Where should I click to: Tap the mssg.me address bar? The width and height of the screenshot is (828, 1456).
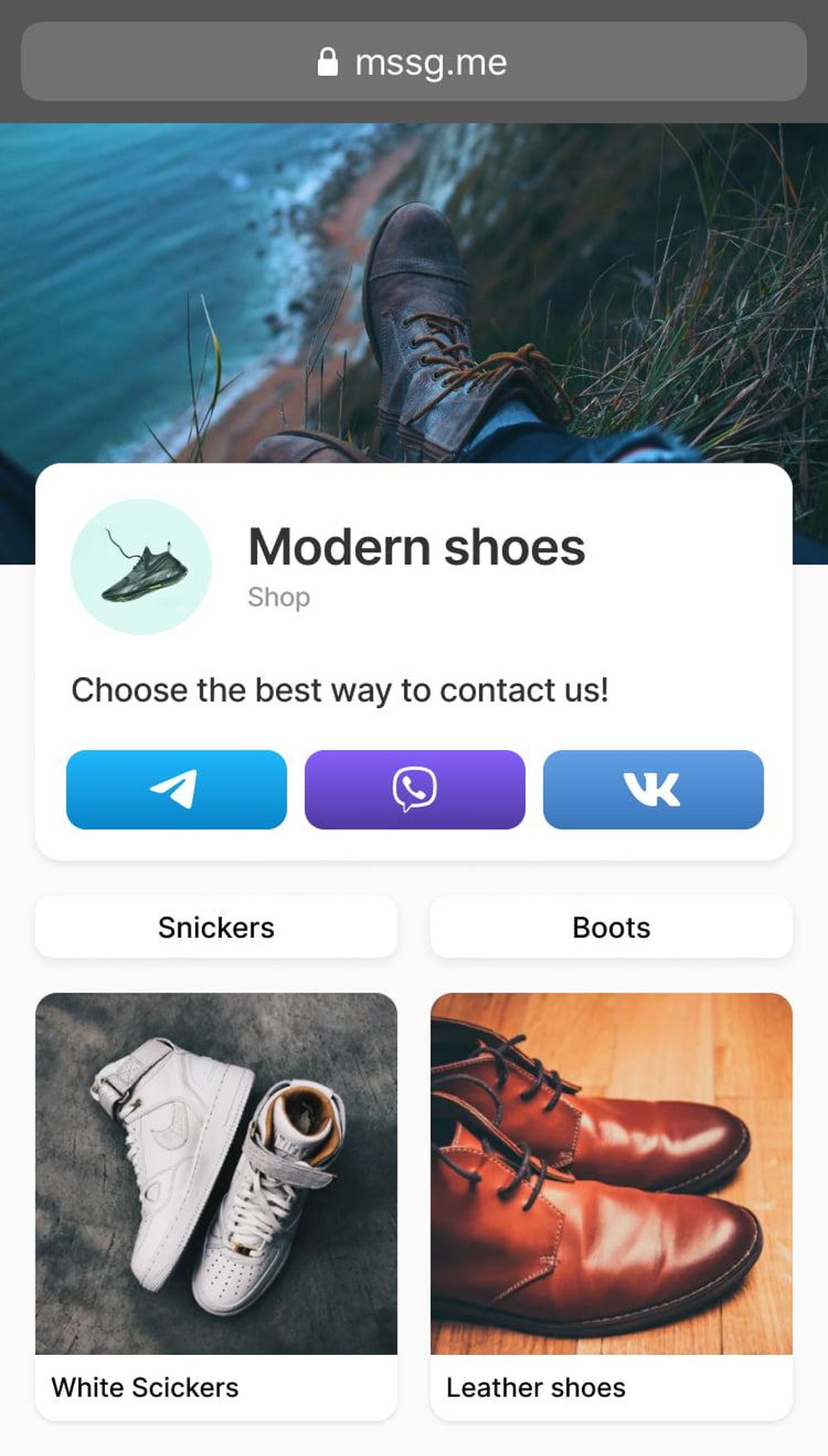tap(414, 62)
